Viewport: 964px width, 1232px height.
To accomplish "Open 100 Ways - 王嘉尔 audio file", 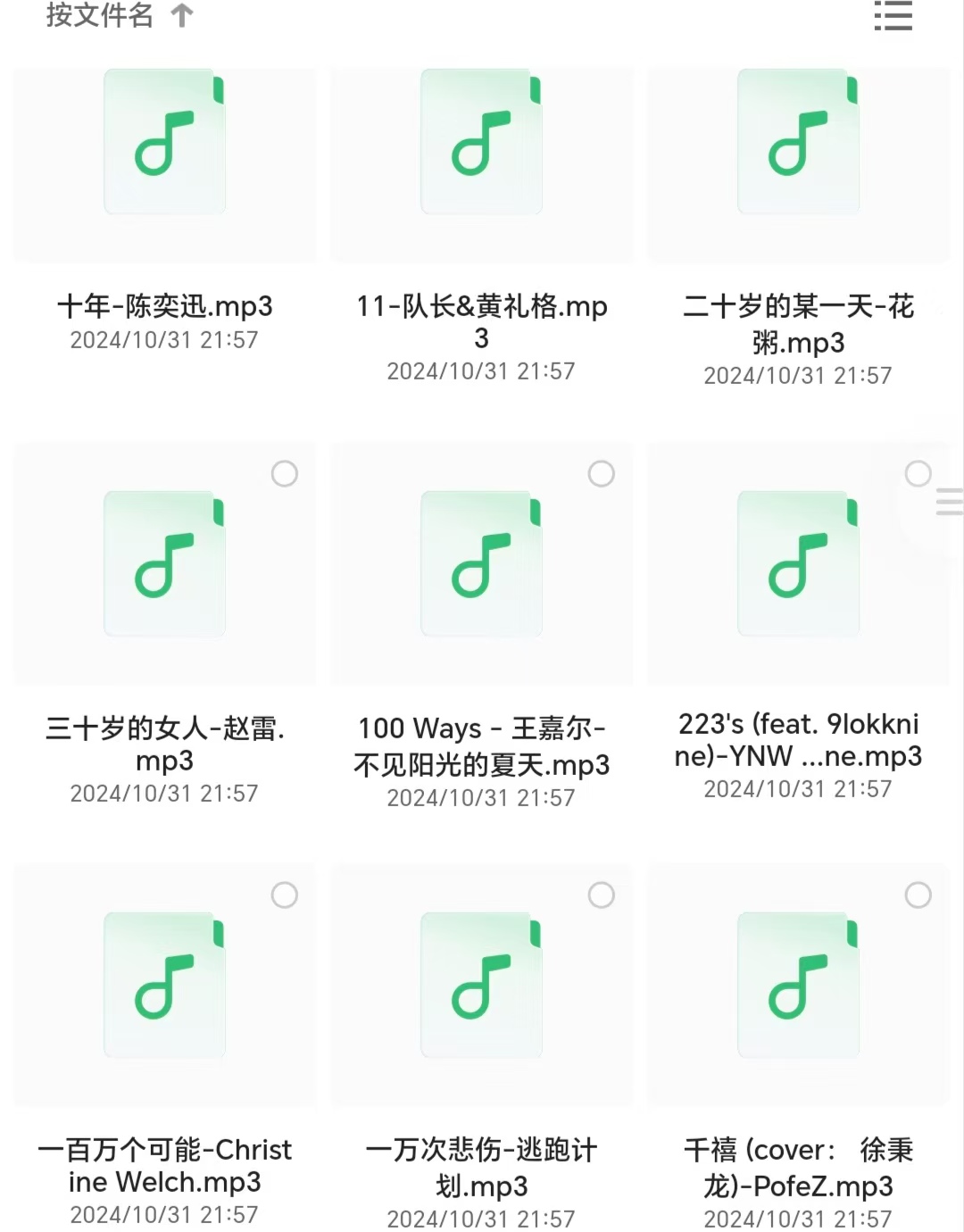I will click(x=482, y=564).
